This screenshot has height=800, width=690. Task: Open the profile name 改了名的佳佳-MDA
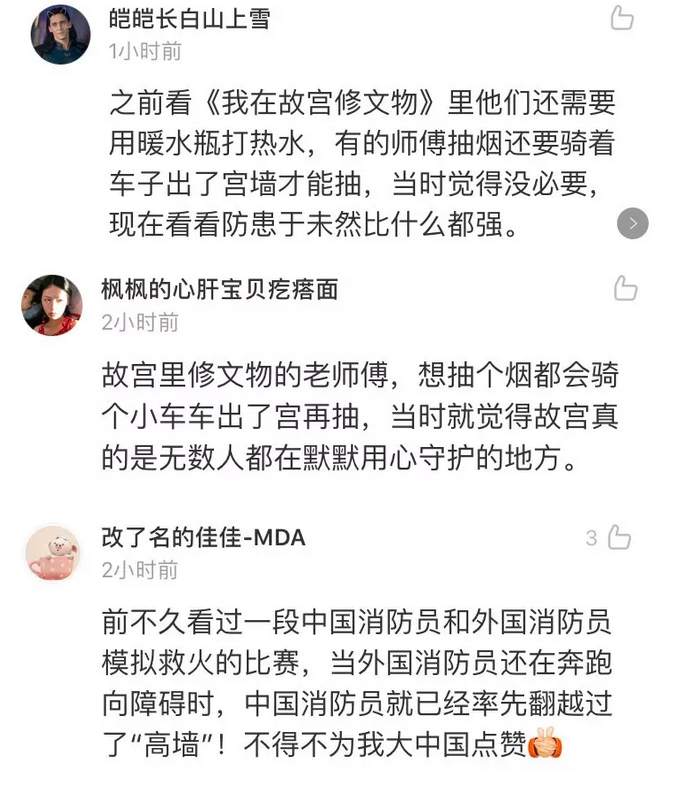[203, 537]
